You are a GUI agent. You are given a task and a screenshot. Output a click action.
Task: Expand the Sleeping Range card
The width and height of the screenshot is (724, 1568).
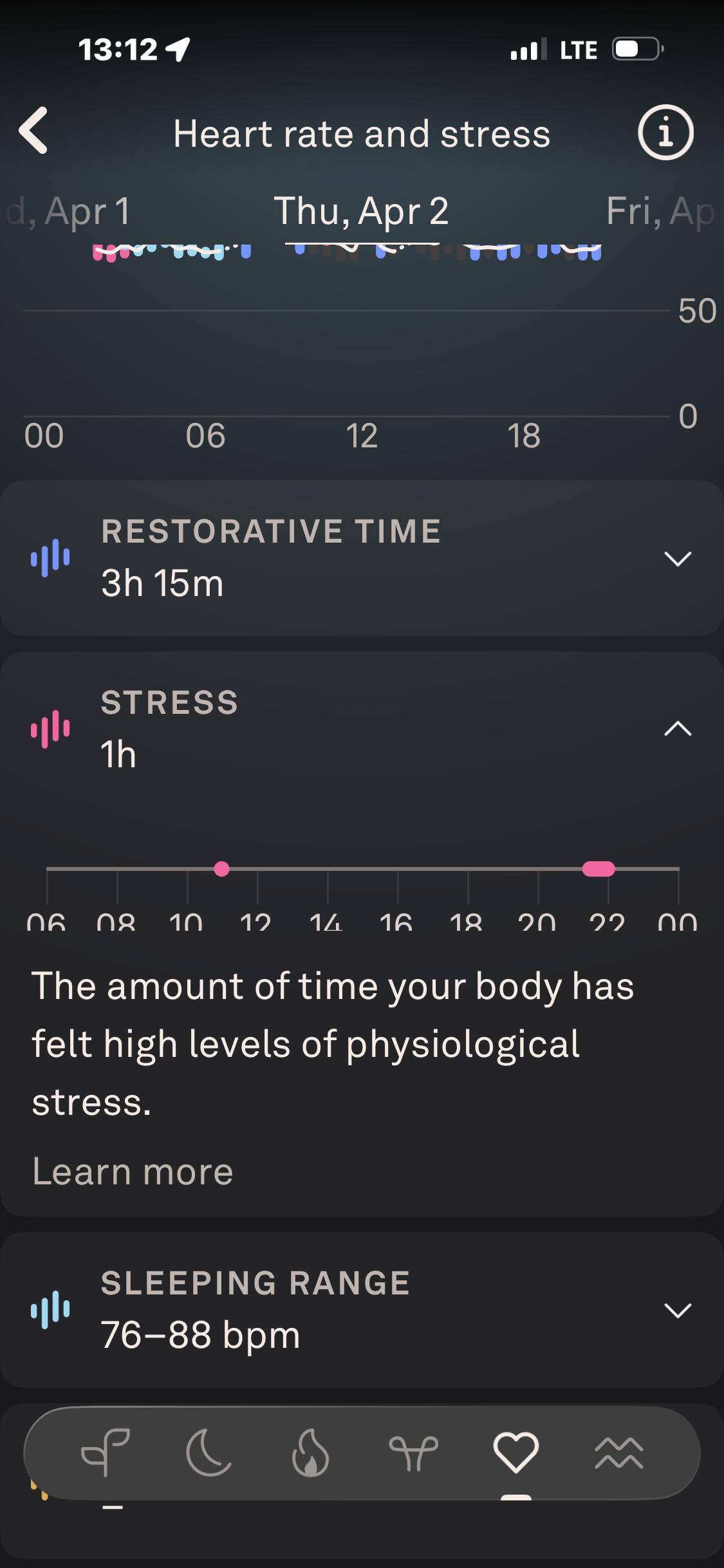678,1310
